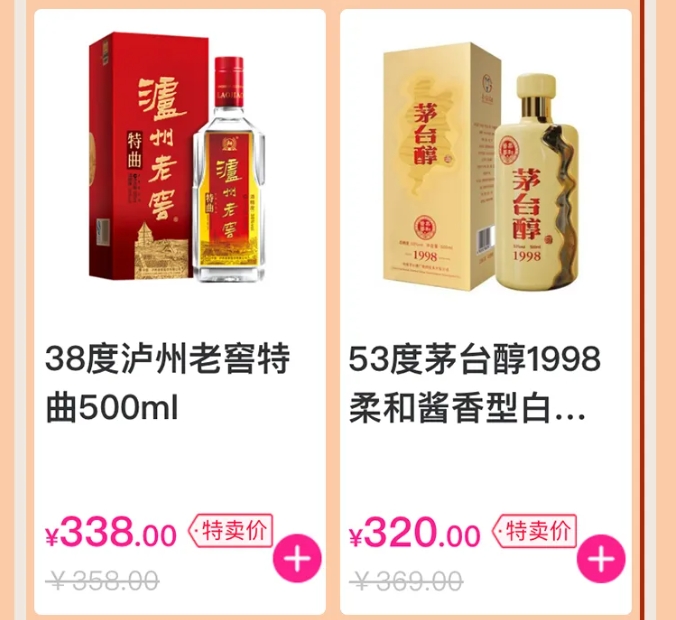Add 泸州老窖特曲 to cart with plus button
676x620 pixels.
click(297, 559)
